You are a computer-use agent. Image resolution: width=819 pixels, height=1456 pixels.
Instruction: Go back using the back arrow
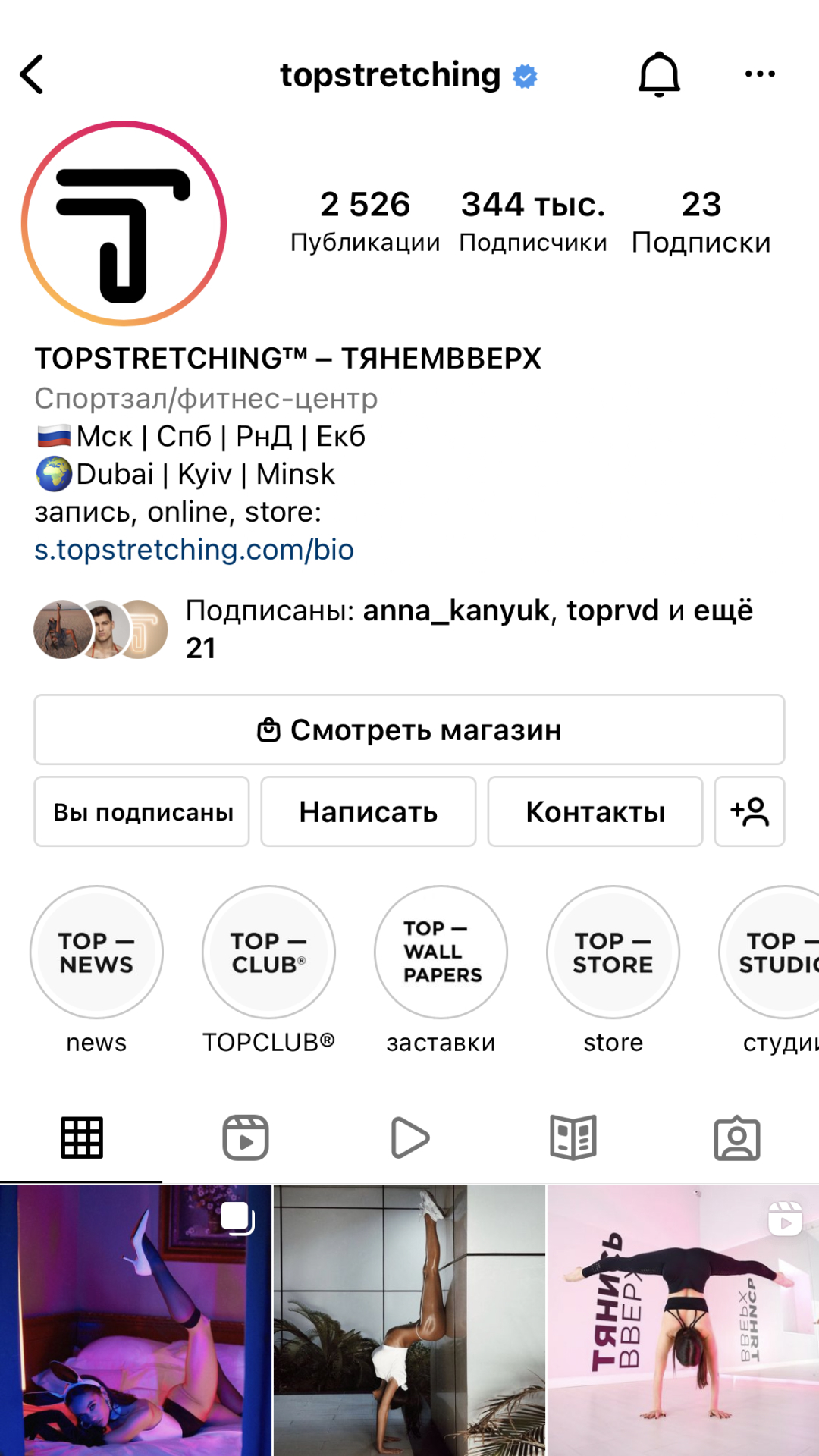click(x=32, y=74)
